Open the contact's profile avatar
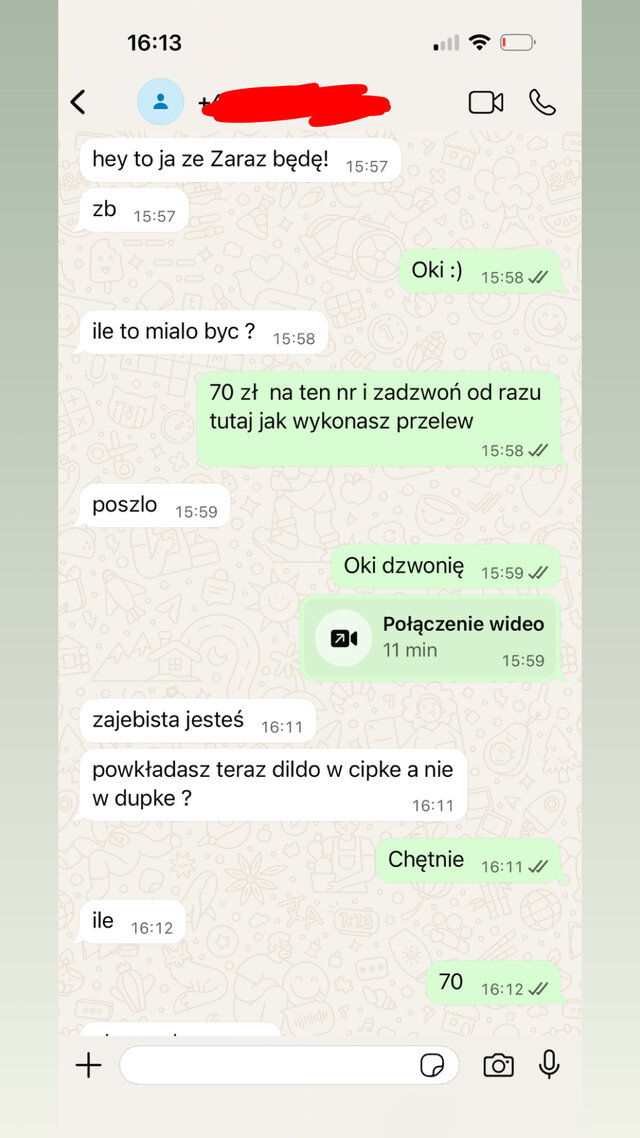Image resolution: width=640 pixels, height=1138 pixels. pos(160,102)
